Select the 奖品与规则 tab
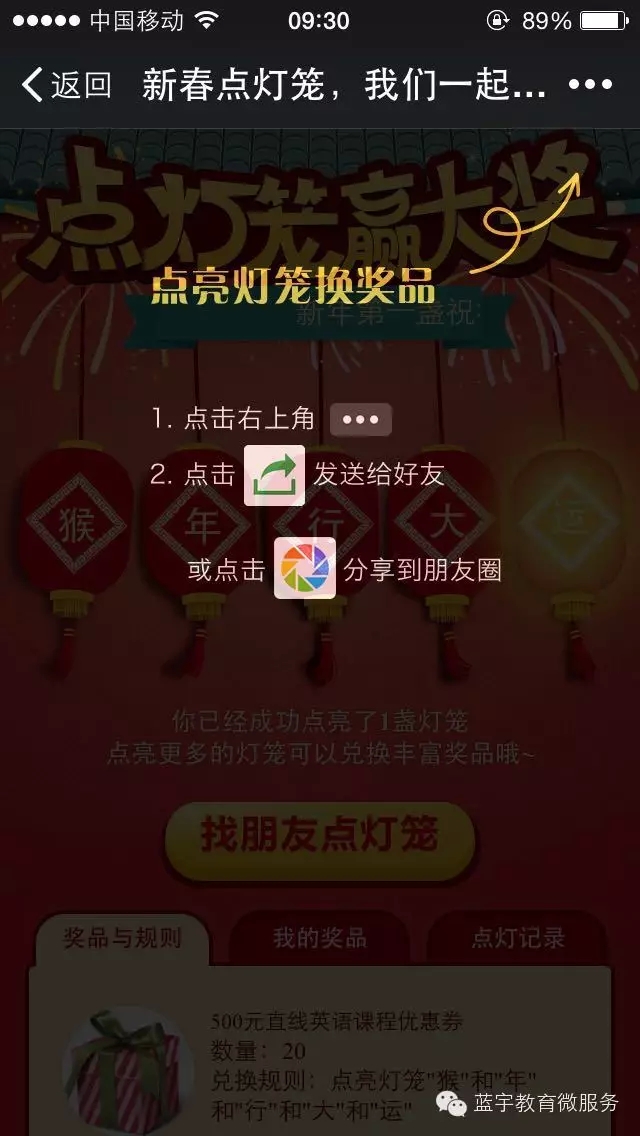The image size is (640, 1136). coord(122,938)
